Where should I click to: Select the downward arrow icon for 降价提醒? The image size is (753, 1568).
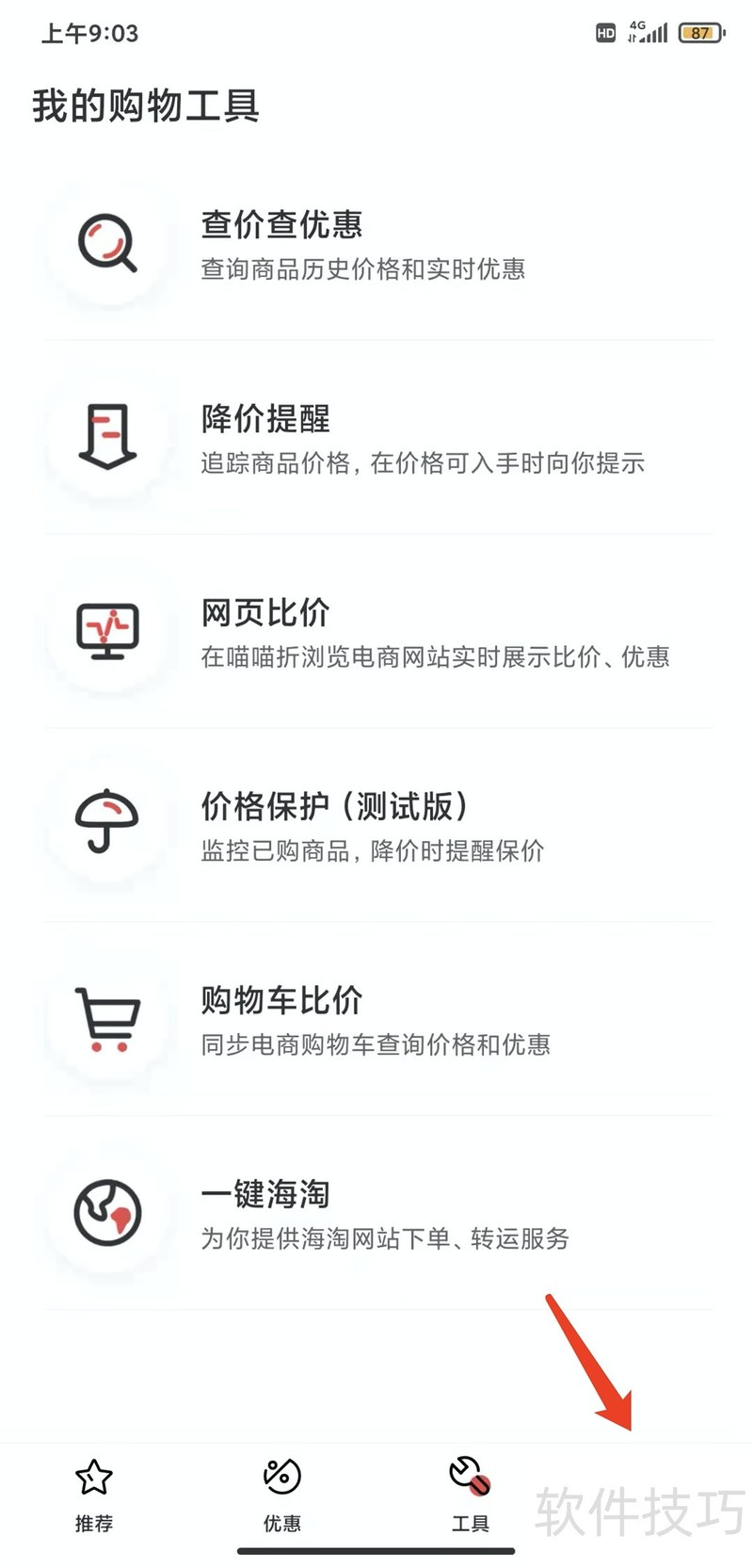[x=106, y=438]
